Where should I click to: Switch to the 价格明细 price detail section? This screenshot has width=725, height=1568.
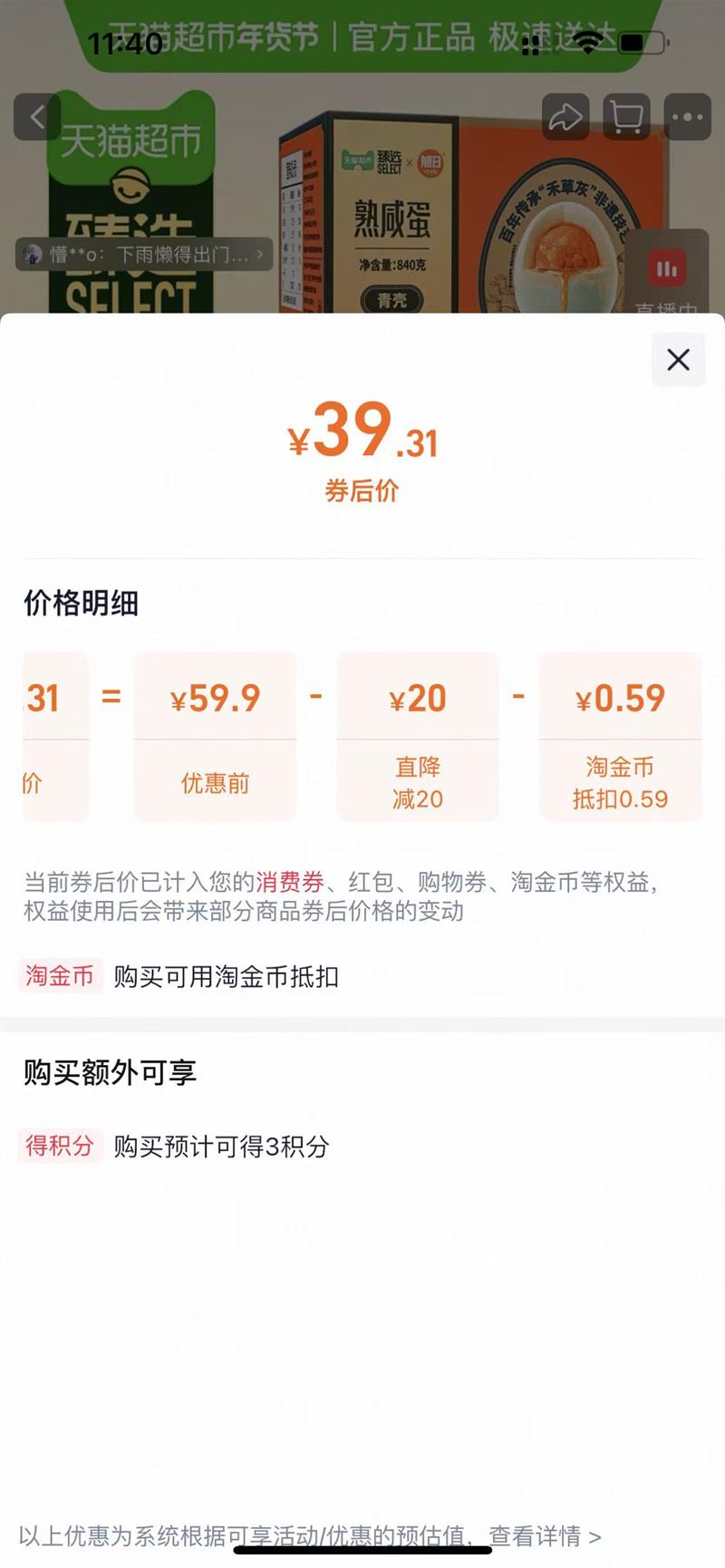tap(80, 604)
